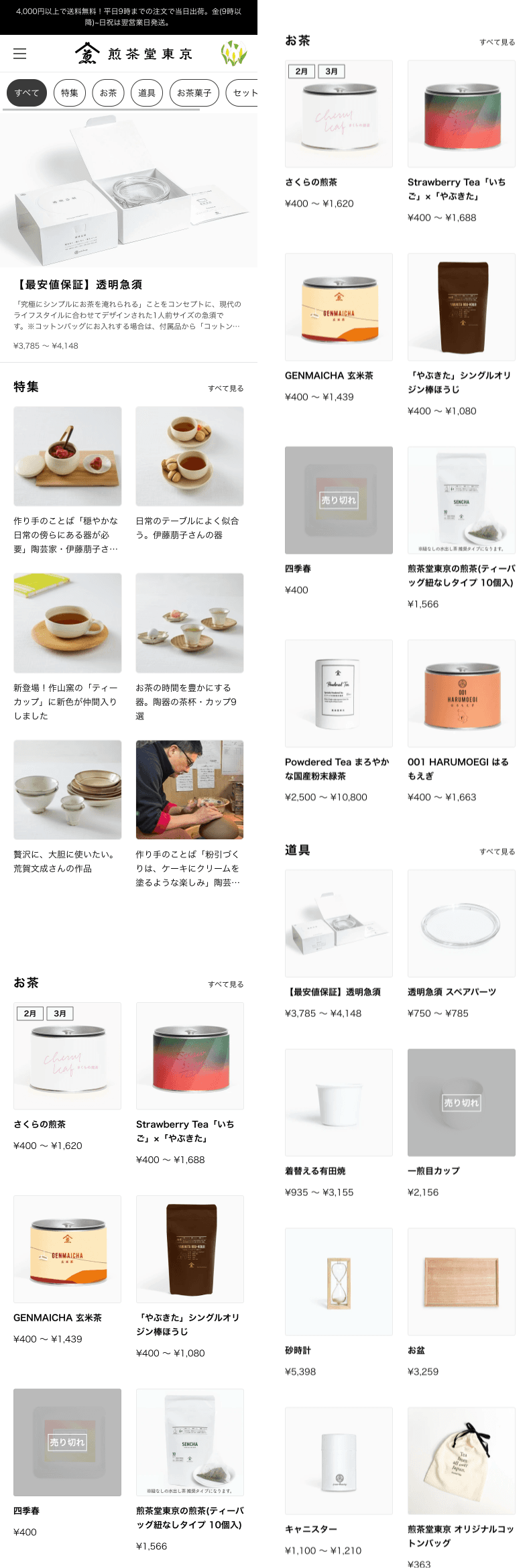This screenshot has height=1568, width=529.
Task: Select the お茶菓子 category chip
Action: (x=194, y=93)
